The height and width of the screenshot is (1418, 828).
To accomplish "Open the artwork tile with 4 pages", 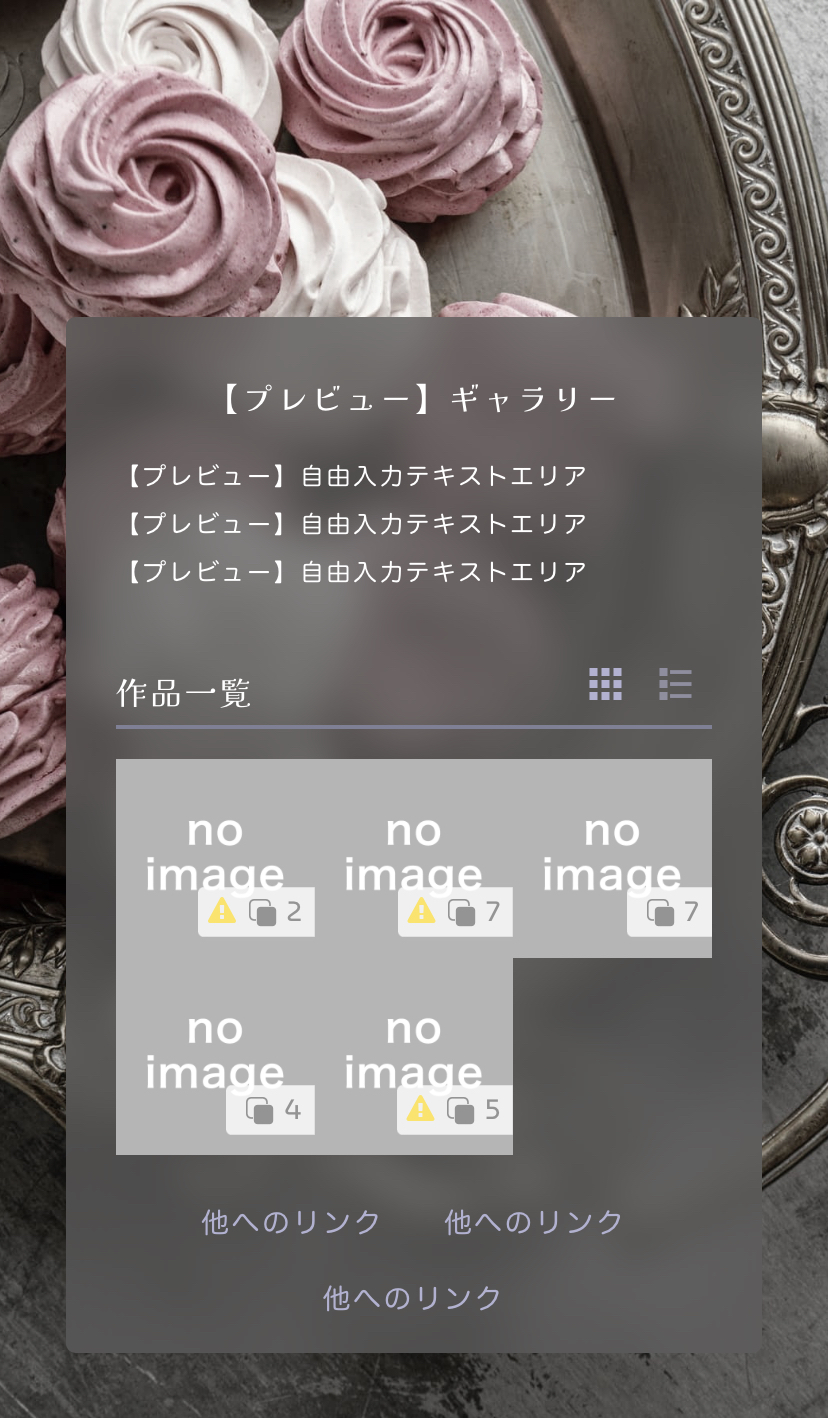I will coord(215,1055).
